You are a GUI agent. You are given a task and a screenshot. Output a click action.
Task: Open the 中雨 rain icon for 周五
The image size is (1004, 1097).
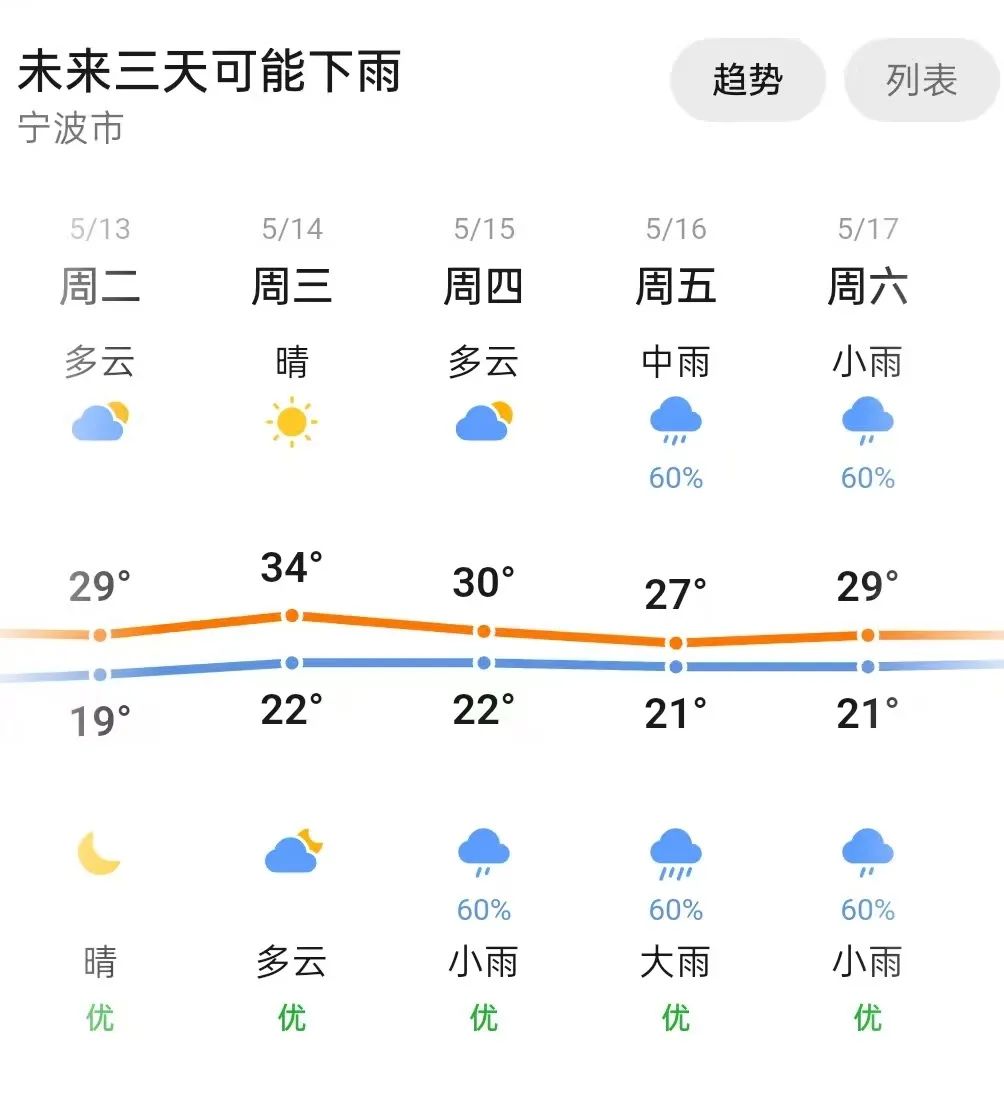click(675, 420)
